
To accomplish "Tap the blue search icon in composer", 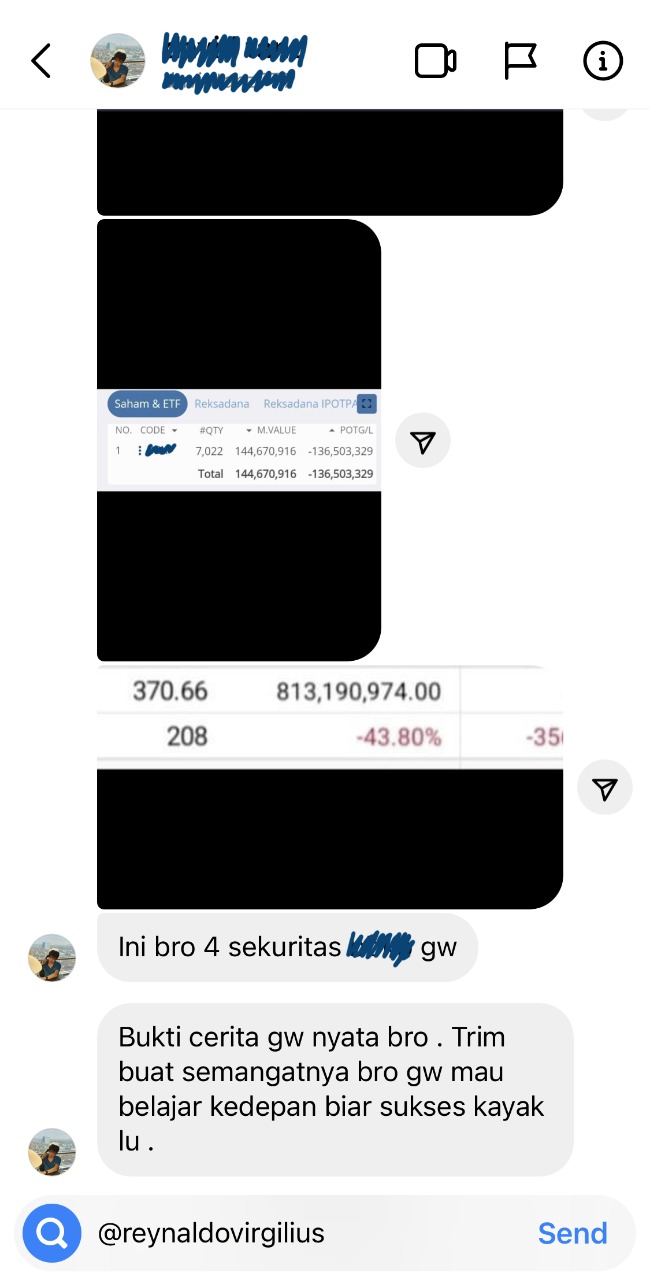I will click(52, 1233).
